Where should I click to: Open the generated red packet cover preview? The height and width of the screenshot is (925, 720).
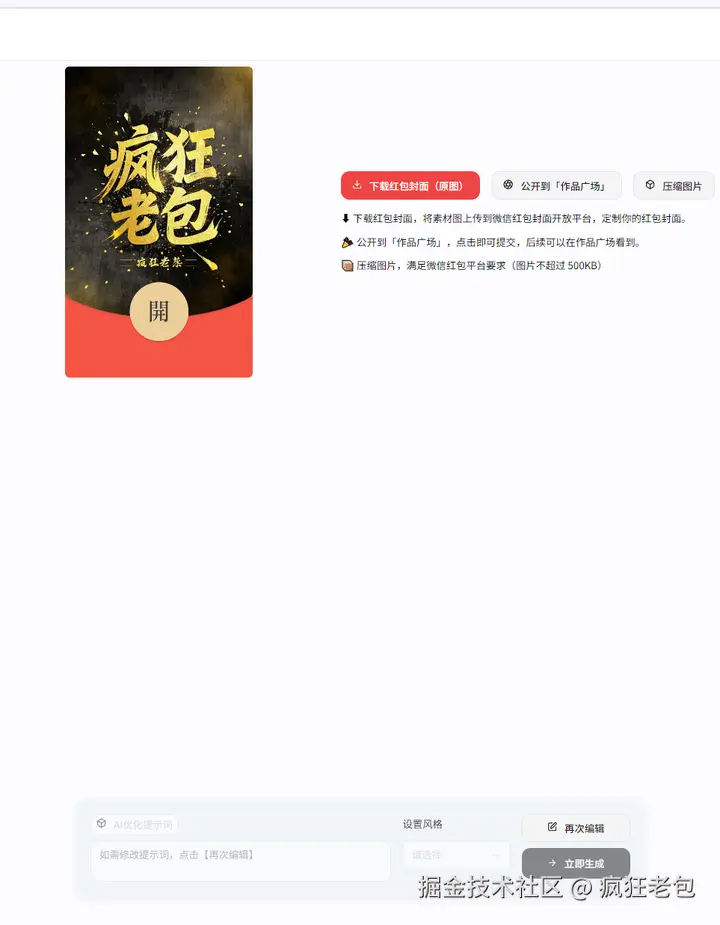tap(159, 222)
